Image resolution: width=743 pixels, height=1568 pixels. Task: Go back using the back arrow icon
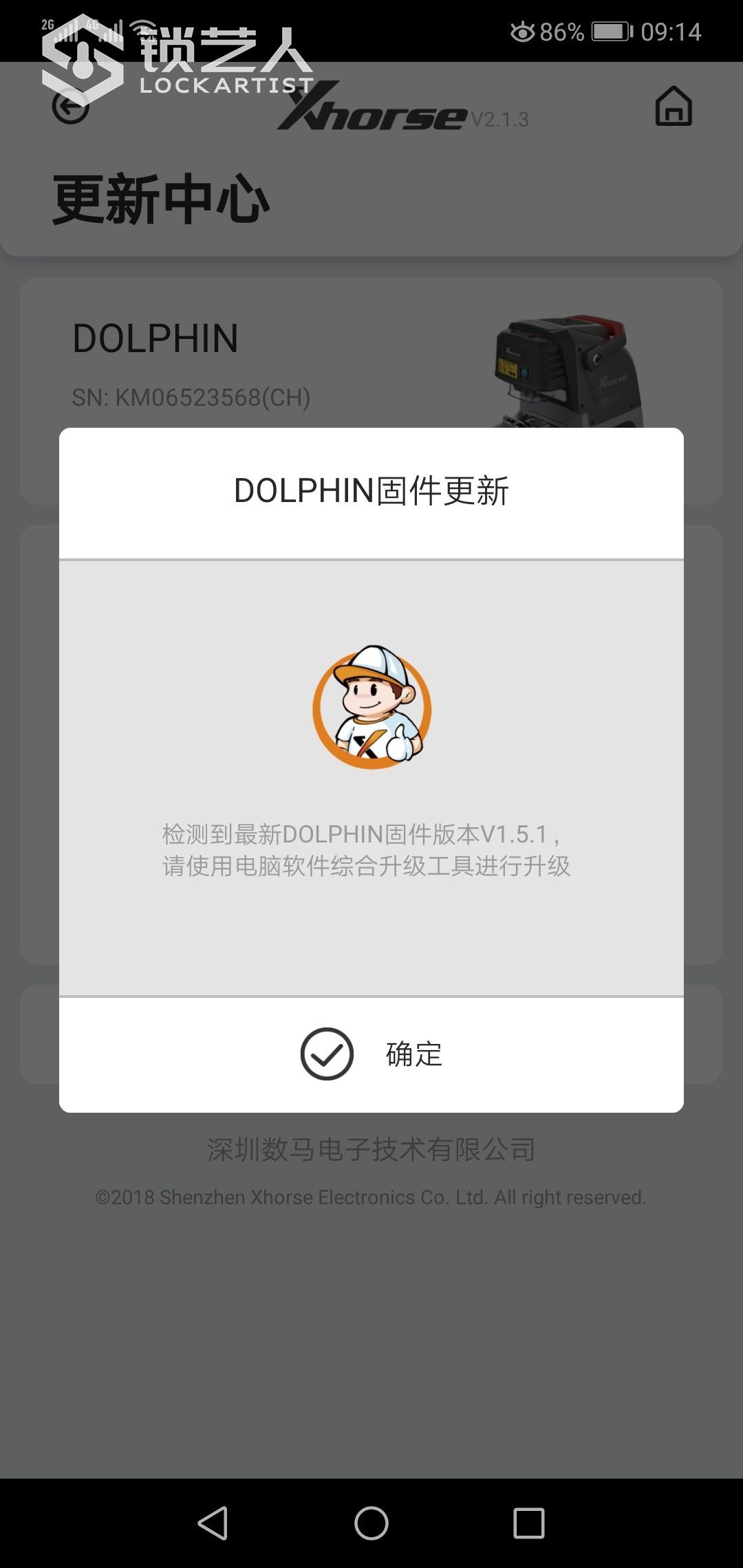(x=70, y=107)
